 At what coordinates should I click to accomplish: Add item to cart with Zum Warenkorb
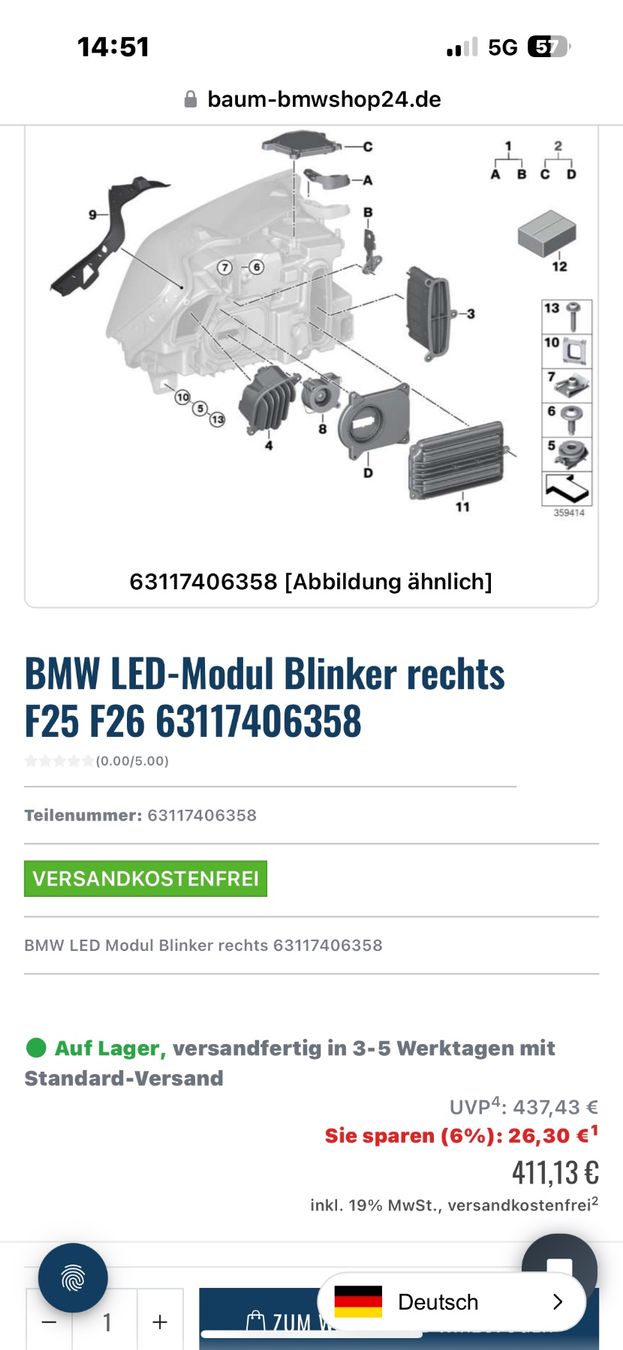tap(260, 1322)
